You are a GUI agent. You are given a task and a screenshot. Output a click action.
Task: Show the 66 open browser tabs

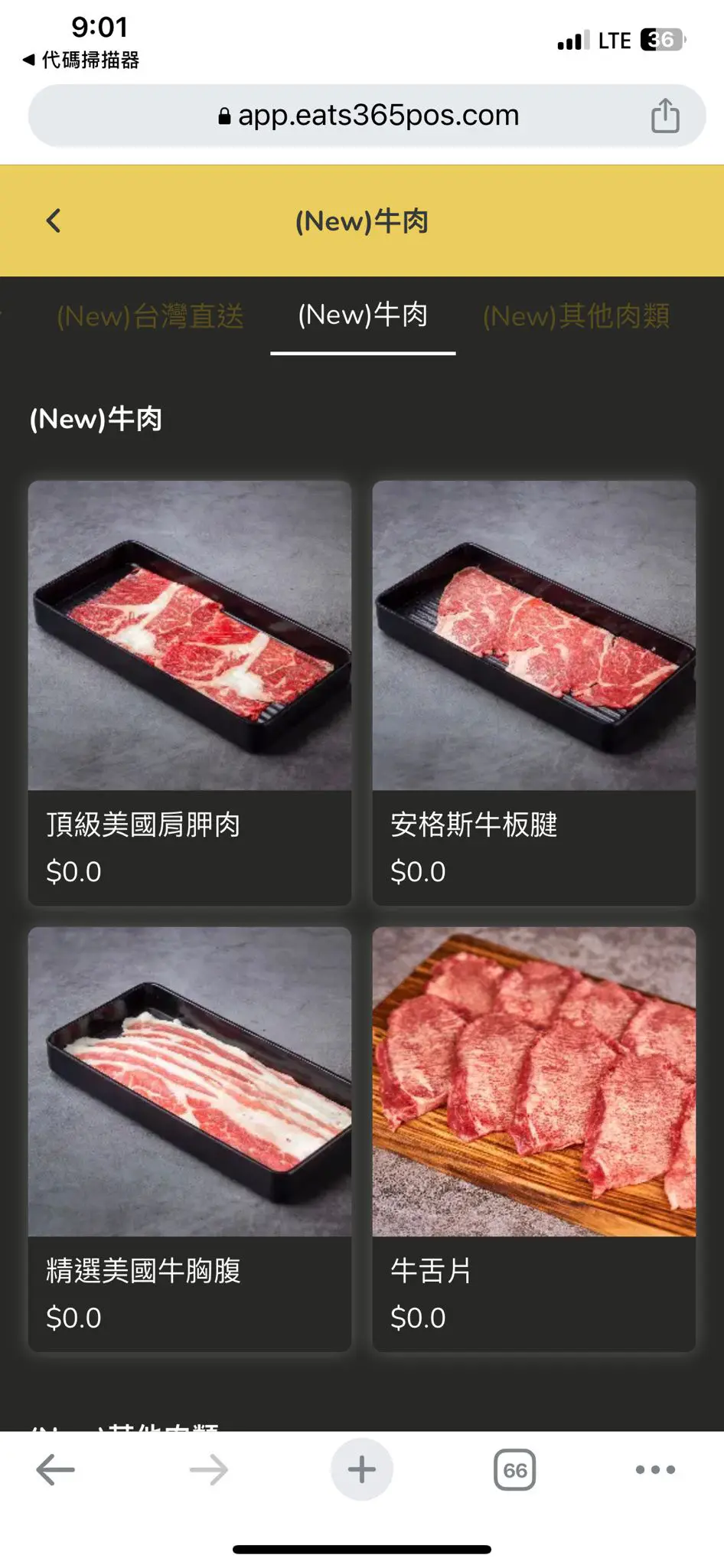pos(514,1469)
